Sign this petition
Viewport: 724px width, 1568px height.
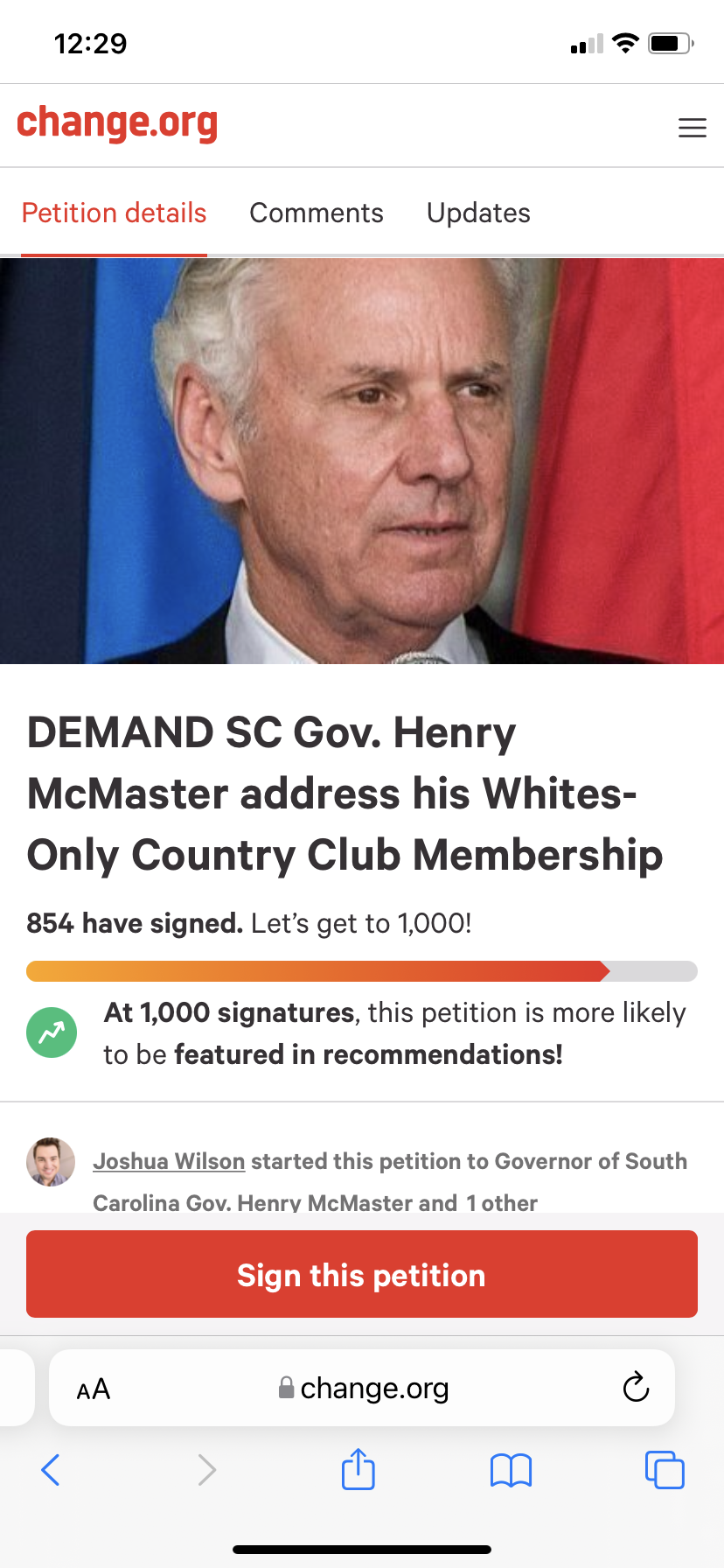coord(362,1275)
